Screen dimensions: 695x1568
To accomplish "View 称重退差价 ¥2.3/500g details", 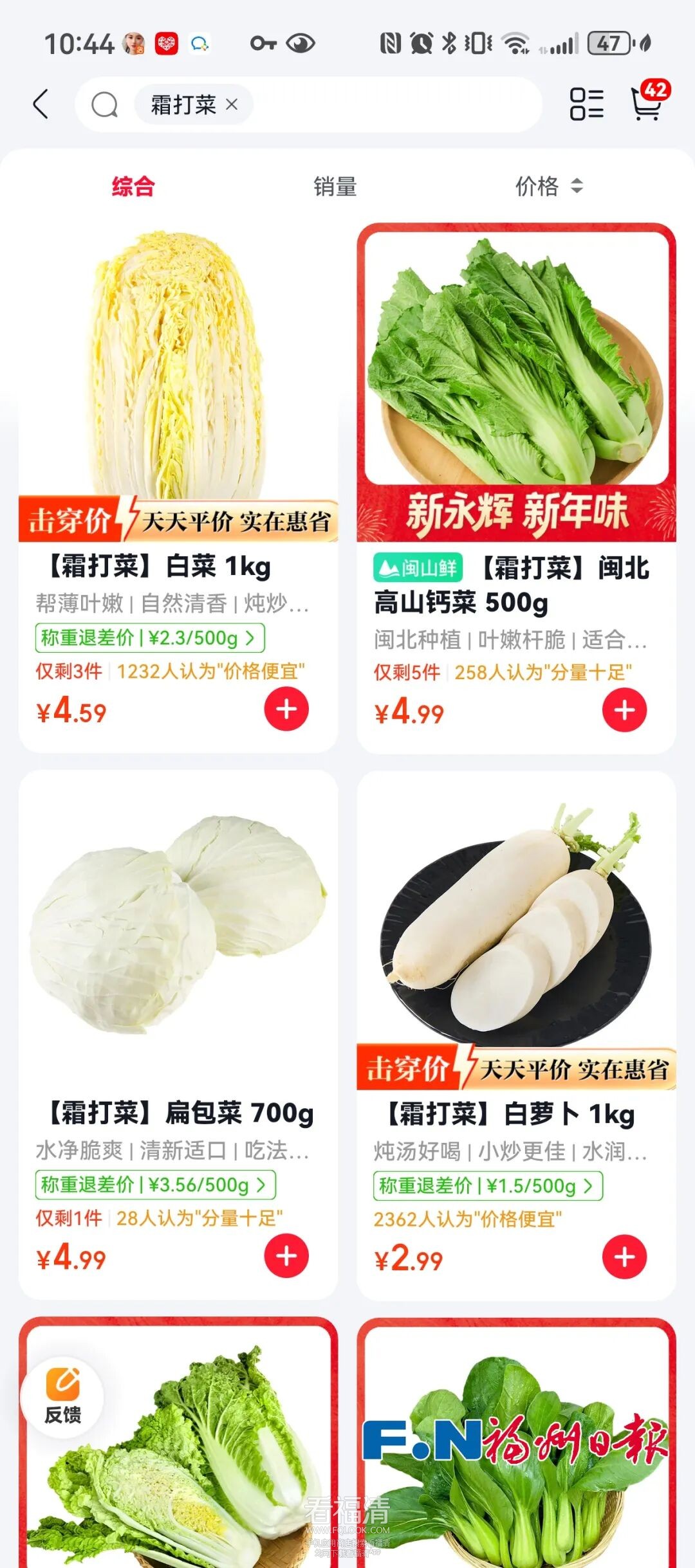I will 149,638.
